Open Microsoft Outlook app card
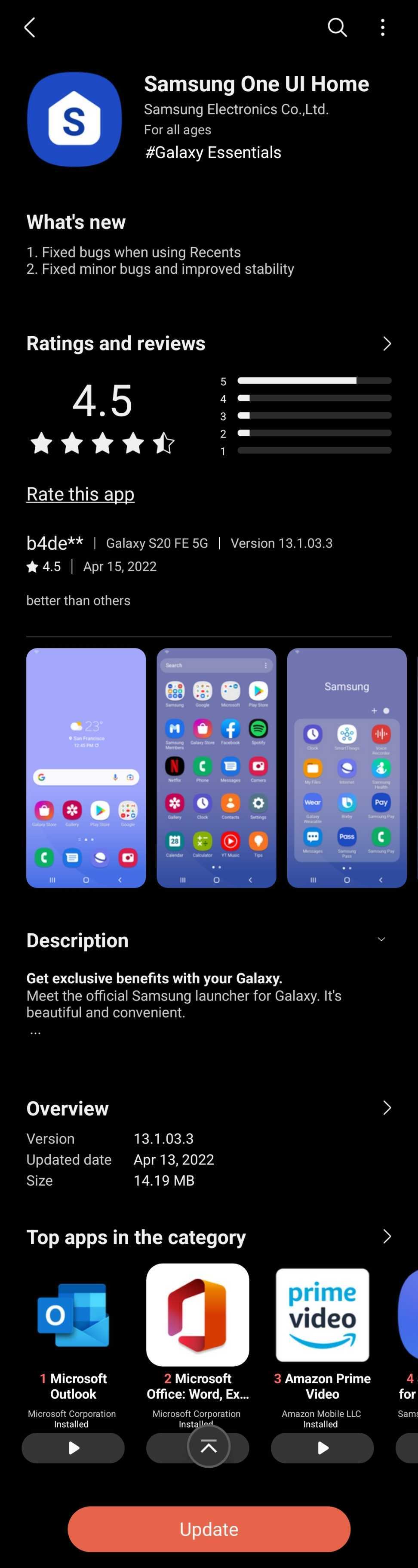 point(73,1315)
